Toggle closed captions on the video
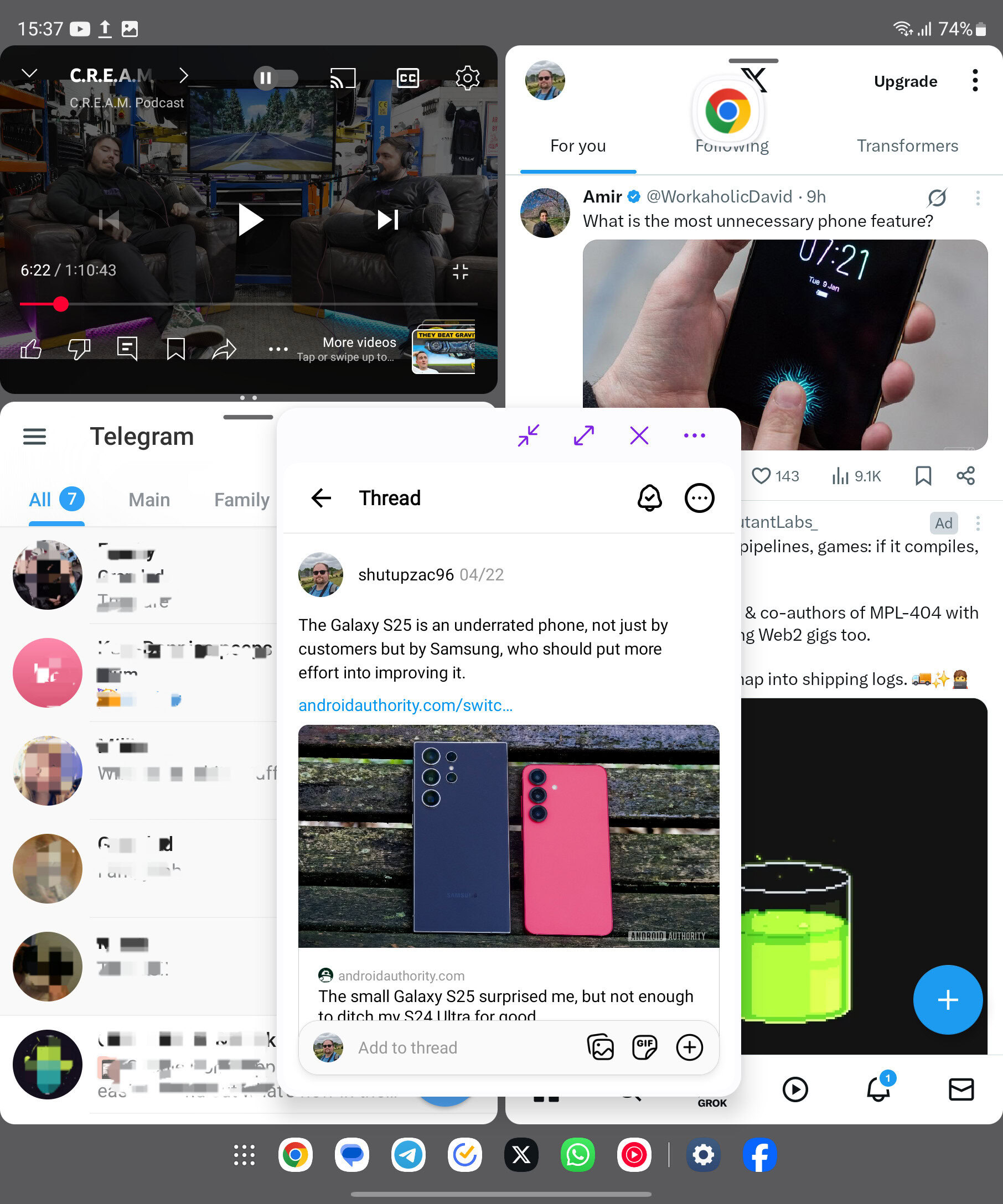 coord(408,78)
